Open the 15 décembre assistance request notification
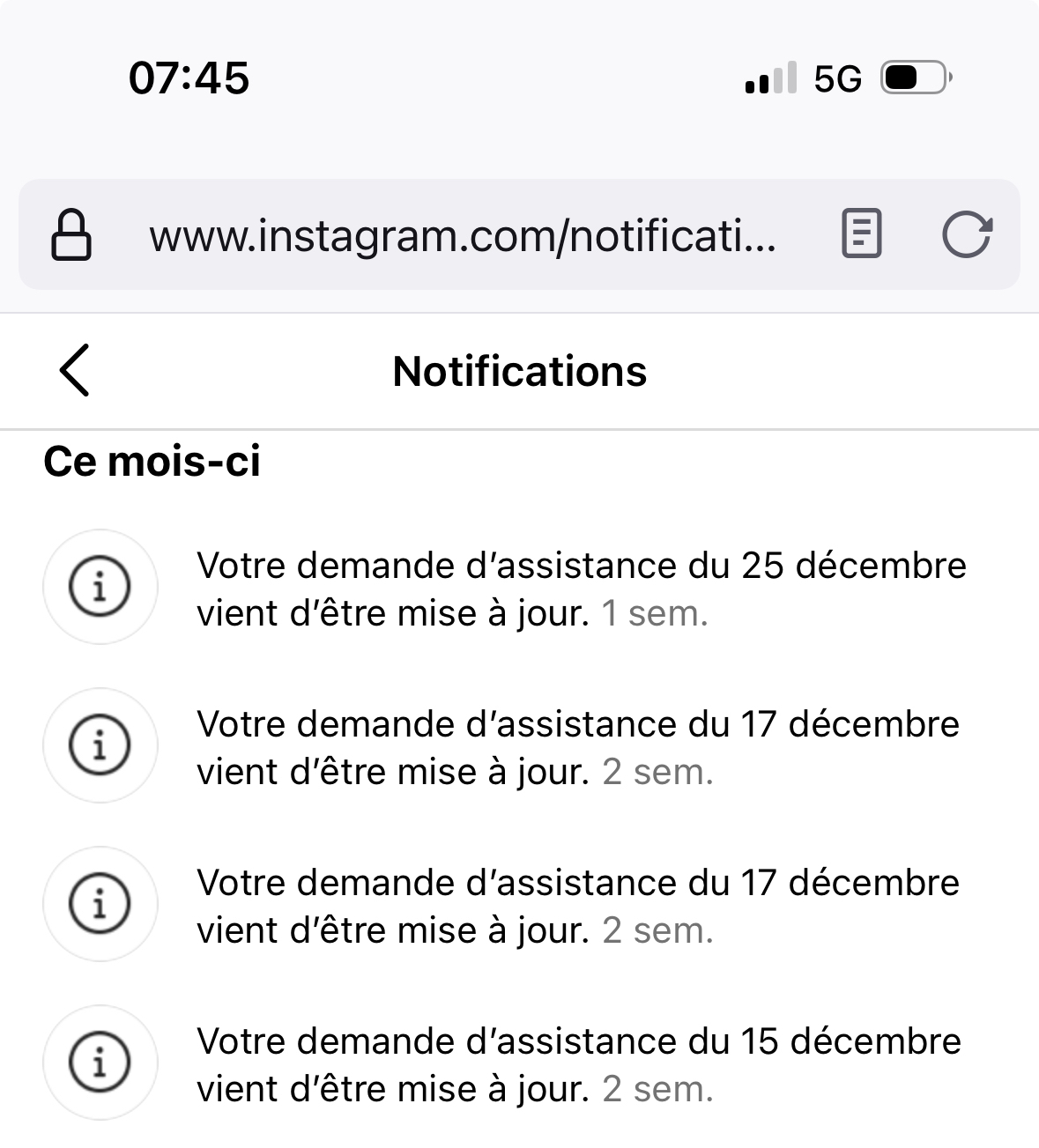Viewport: 1039px width, 1148px height. 579,1064
